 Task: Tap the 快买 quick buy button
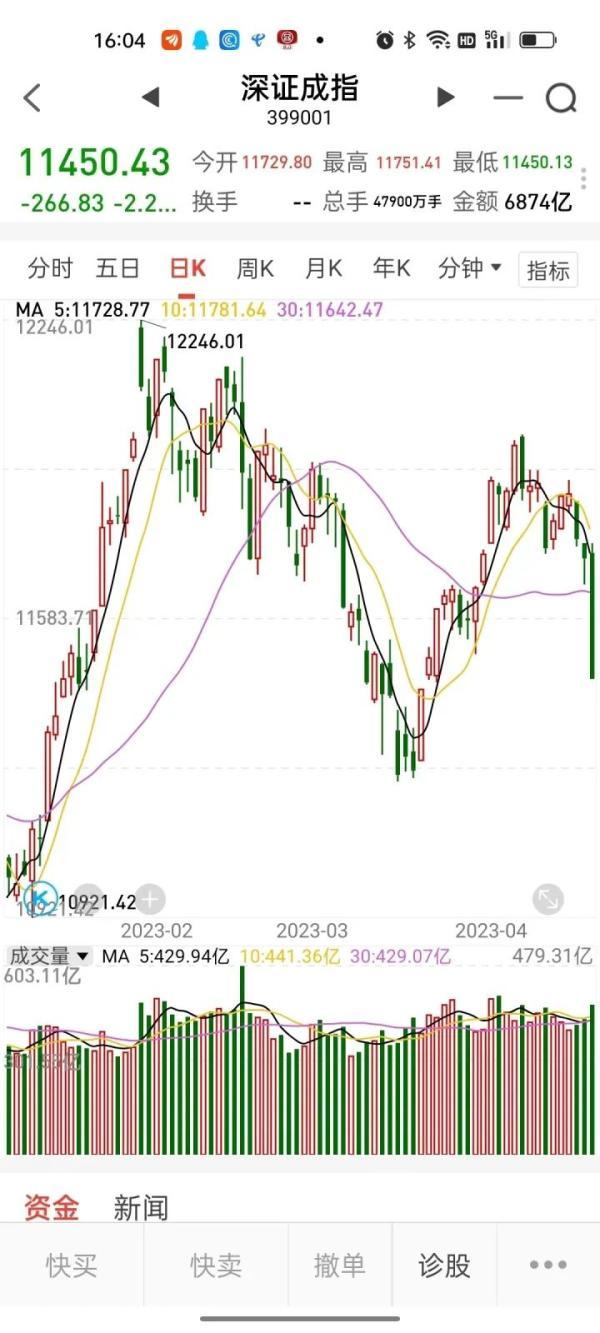coord(72,1265)
